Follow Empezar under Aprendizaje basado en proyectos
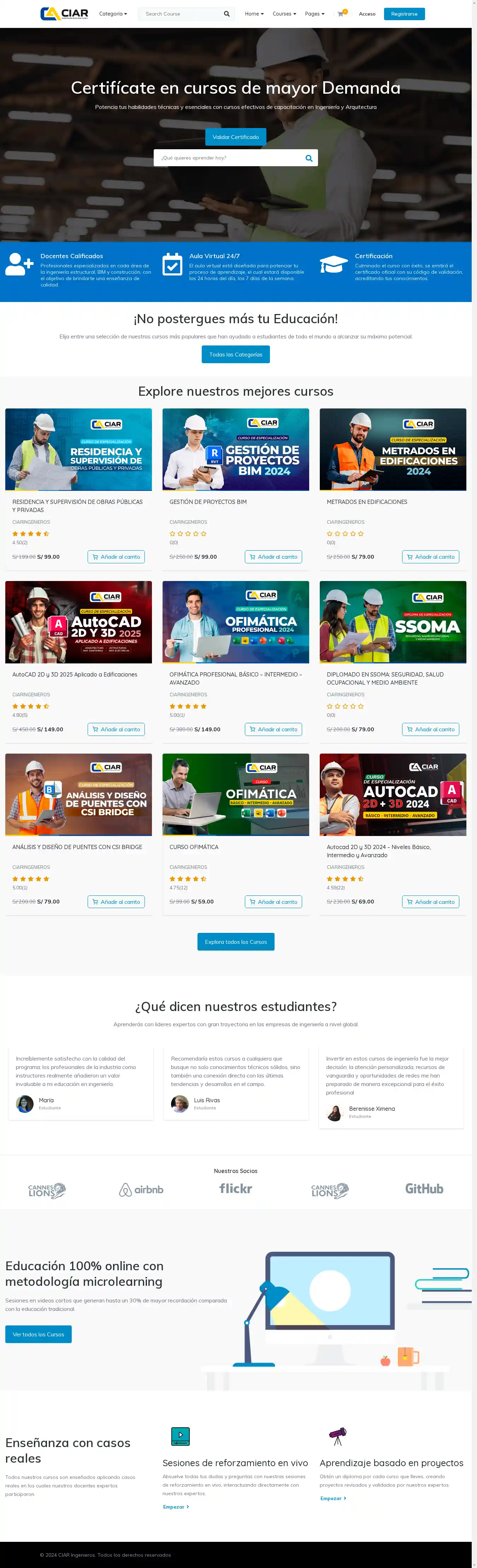This screenshot has height=1568, width=477. [333, 1498]
